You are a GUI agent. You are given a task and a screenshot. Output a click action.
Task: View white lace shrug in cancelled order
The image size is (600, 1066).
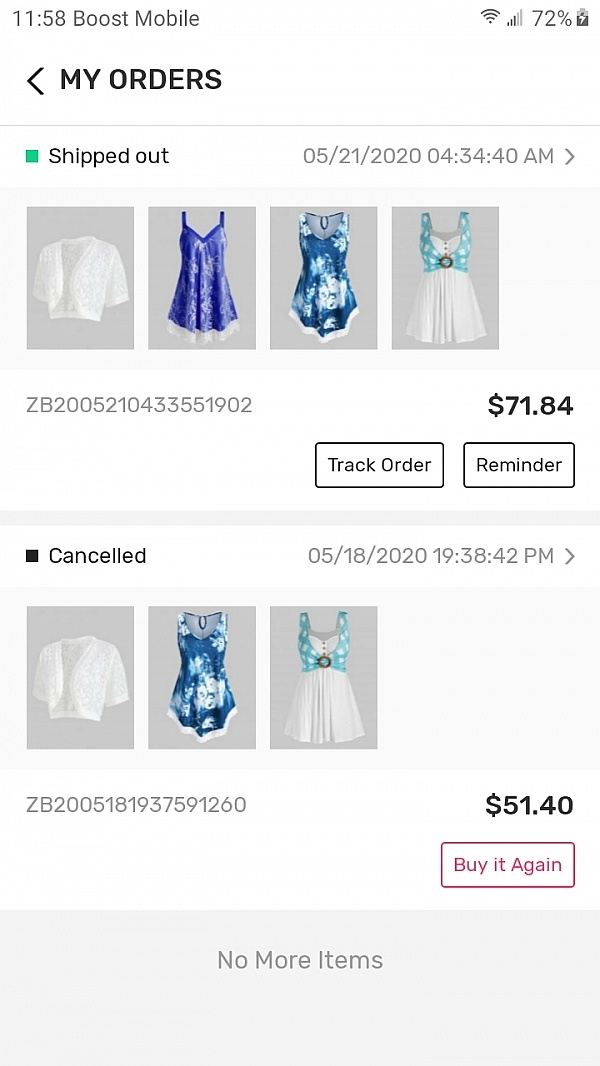coord(80,678)
